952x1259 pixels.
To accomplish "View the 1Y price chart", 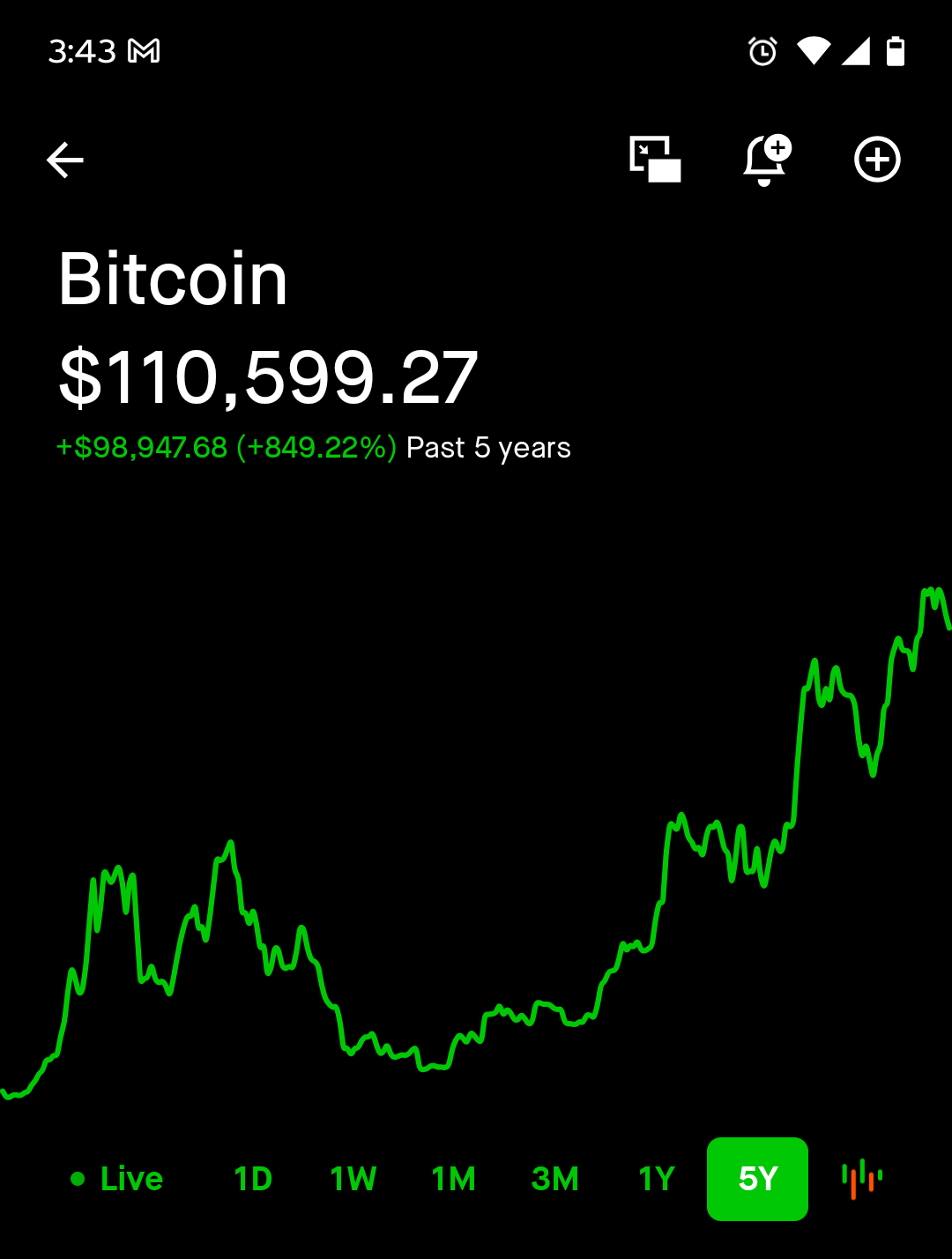I will [x=657, y=1179].
